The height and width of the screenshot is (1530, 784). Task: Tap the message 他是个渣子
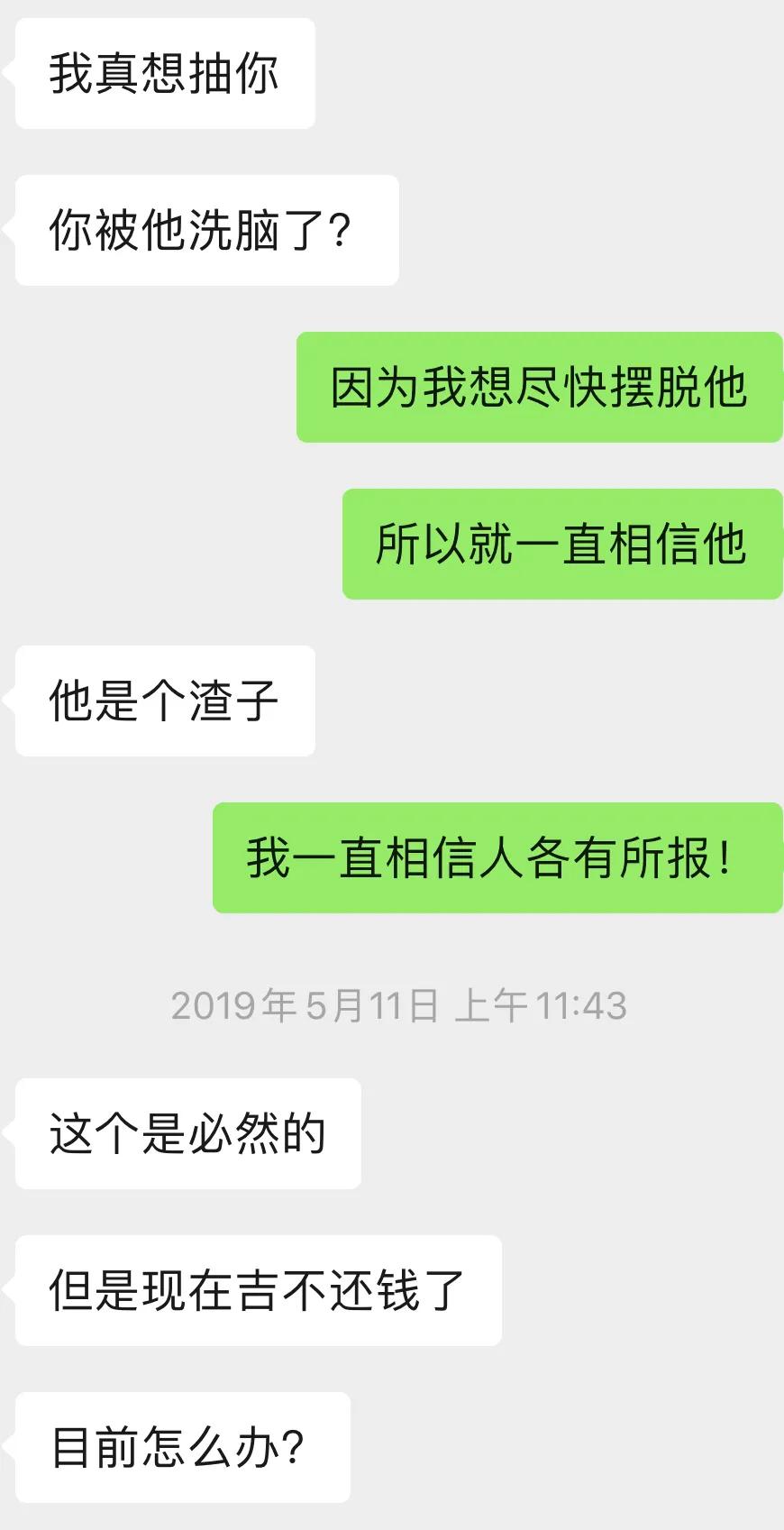pos(164,701)
